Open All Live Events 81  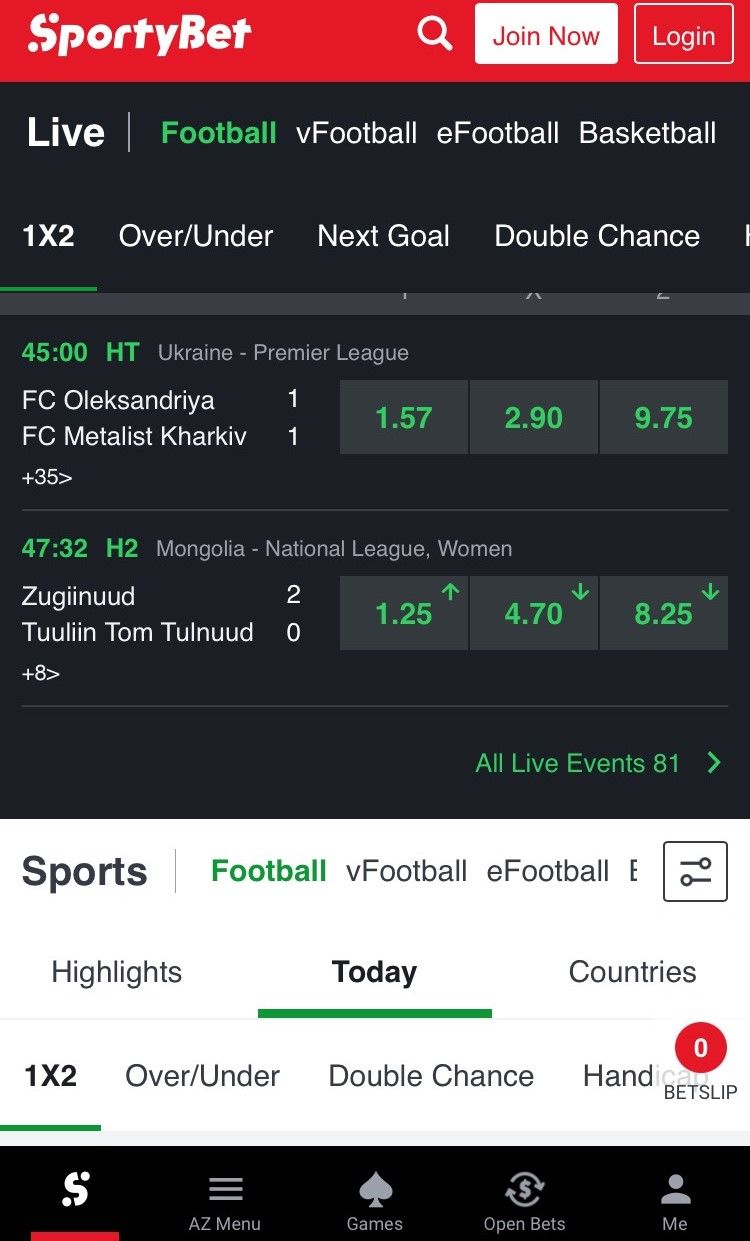599,764
